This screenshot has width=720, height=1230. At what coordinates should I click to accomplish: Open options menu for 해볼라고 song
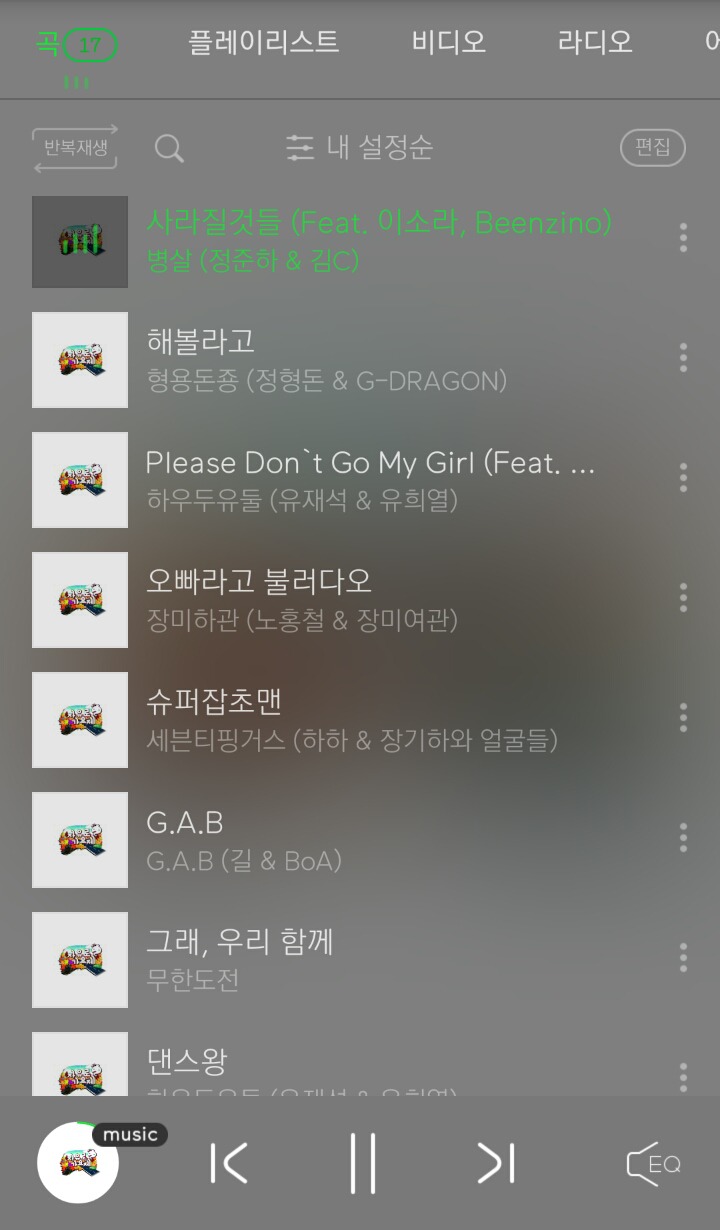point(683,358)
